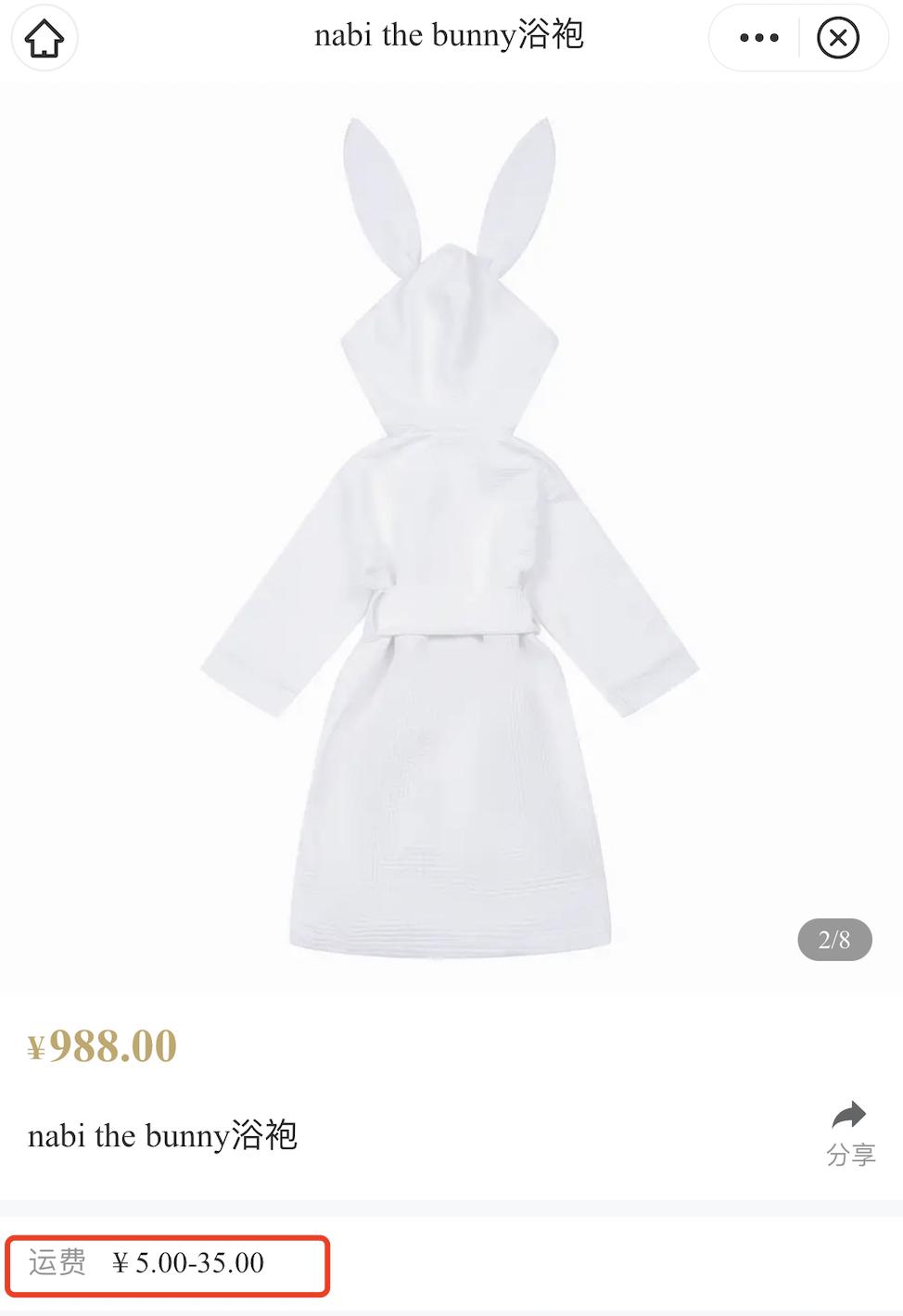Open the bunny bathrobe product photo
Screen dimensions: 903x1316
[451, 538]
